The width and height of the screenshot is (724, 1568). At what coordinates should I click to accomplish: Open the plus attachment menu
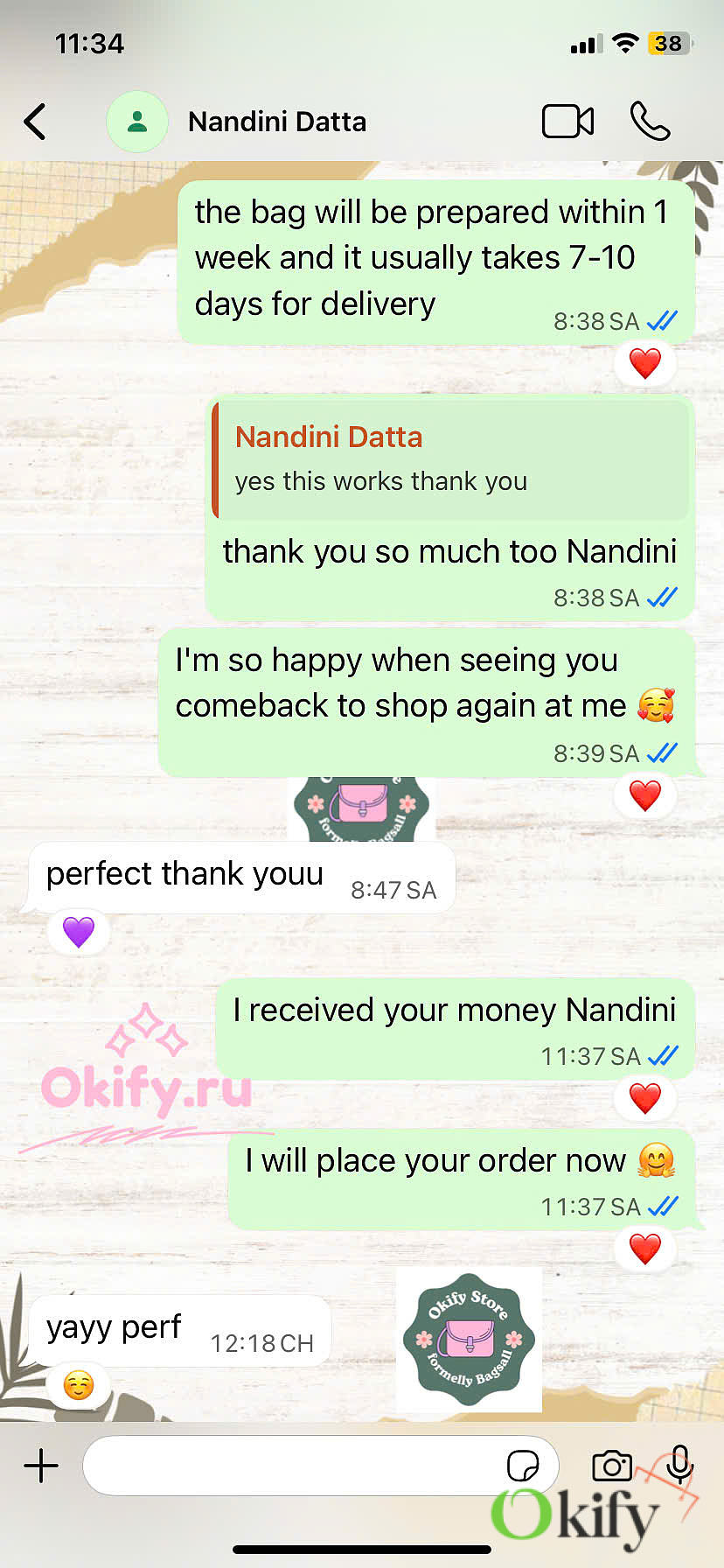point(41,1465)
